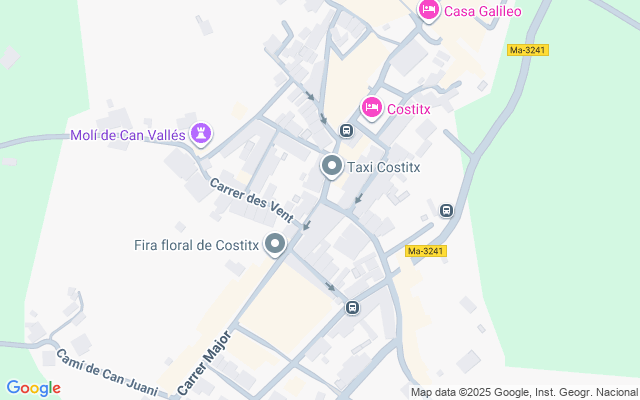The height and width of the screenshot is (400, 640).
Task: Select the Fira floral de Costitx marker
Action: tap(274, 244)
